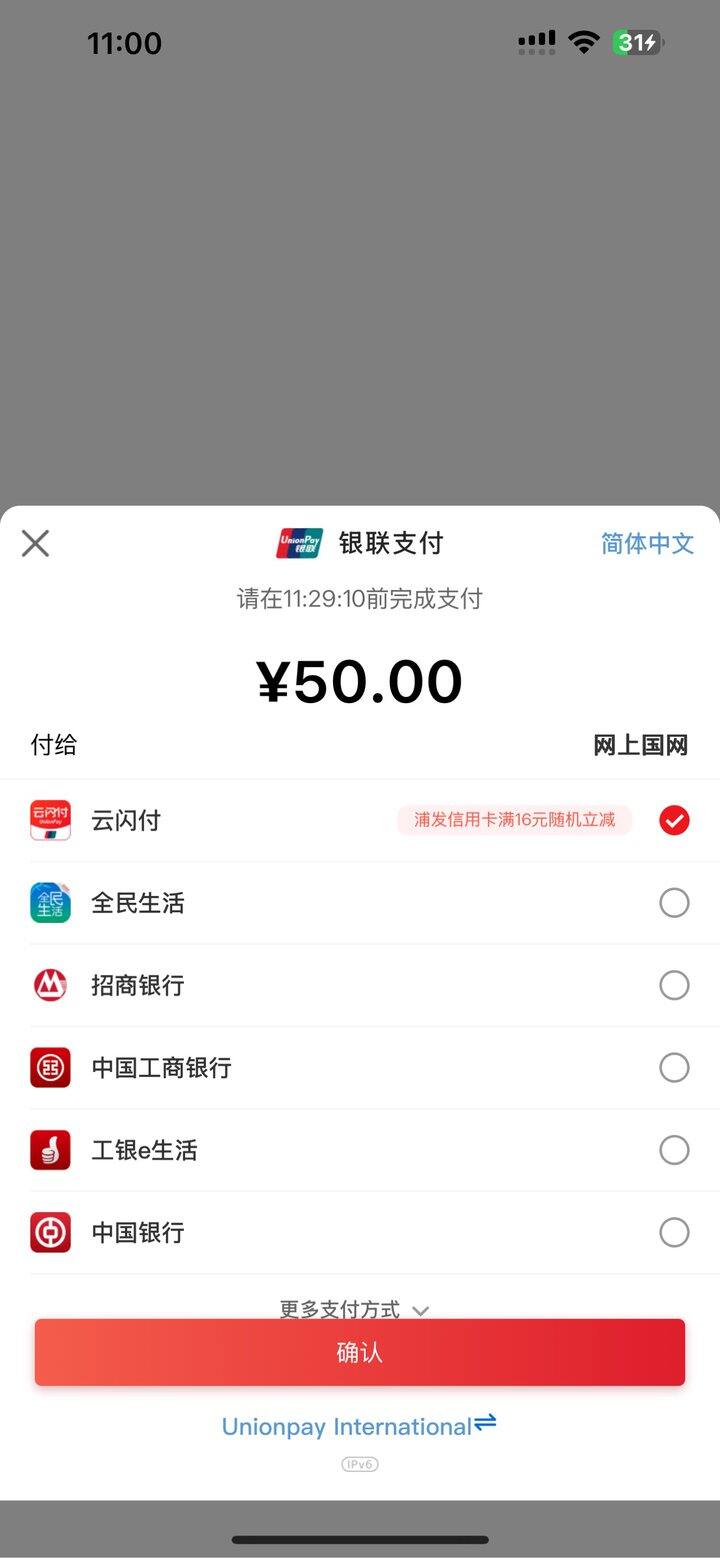Click the 中国银行 bank icon
Image resolution: width=720 pixels, height=1558 pixels.
[x=50, y=1232]
